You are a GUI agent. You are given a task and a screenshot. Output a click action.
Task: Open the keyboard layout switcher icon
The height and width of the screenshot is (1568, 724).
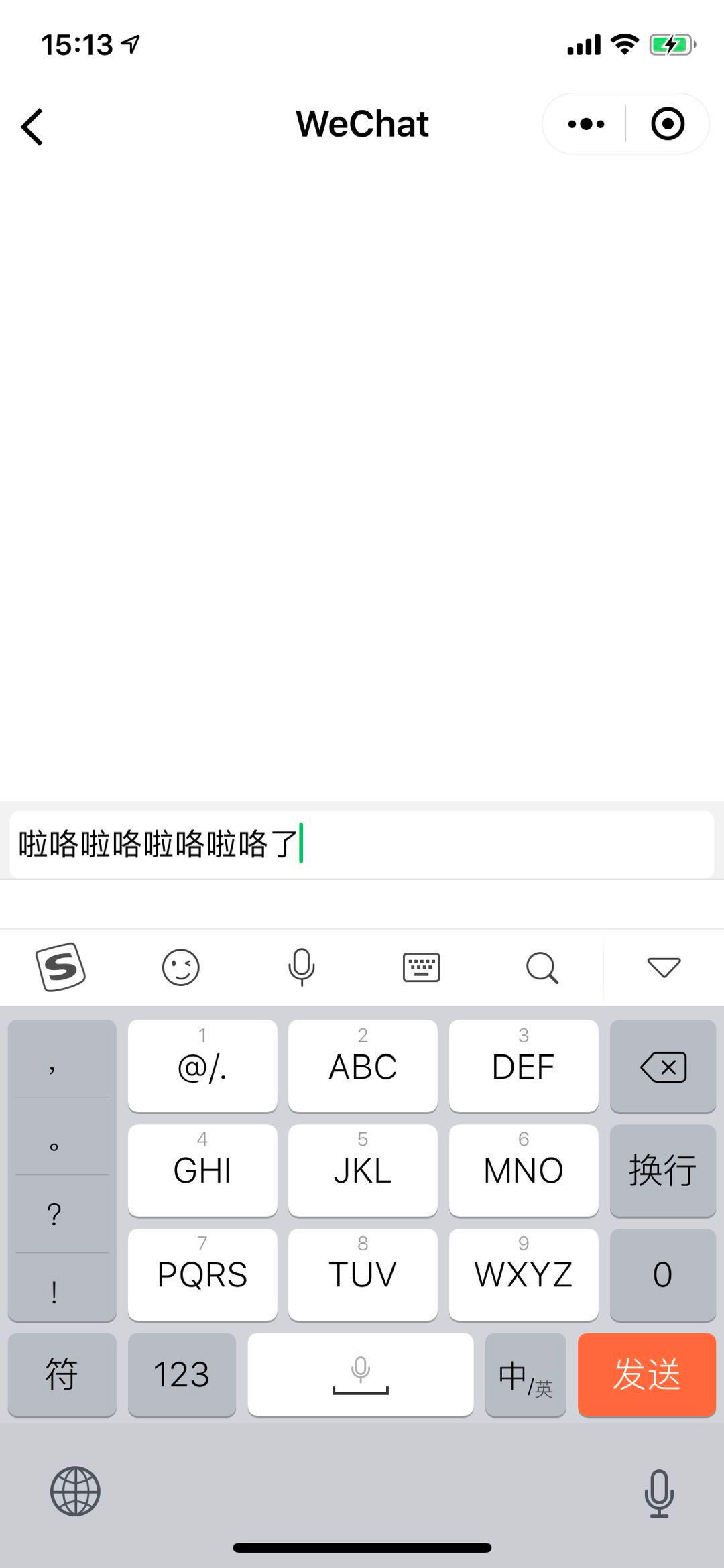tap(422, 967)
